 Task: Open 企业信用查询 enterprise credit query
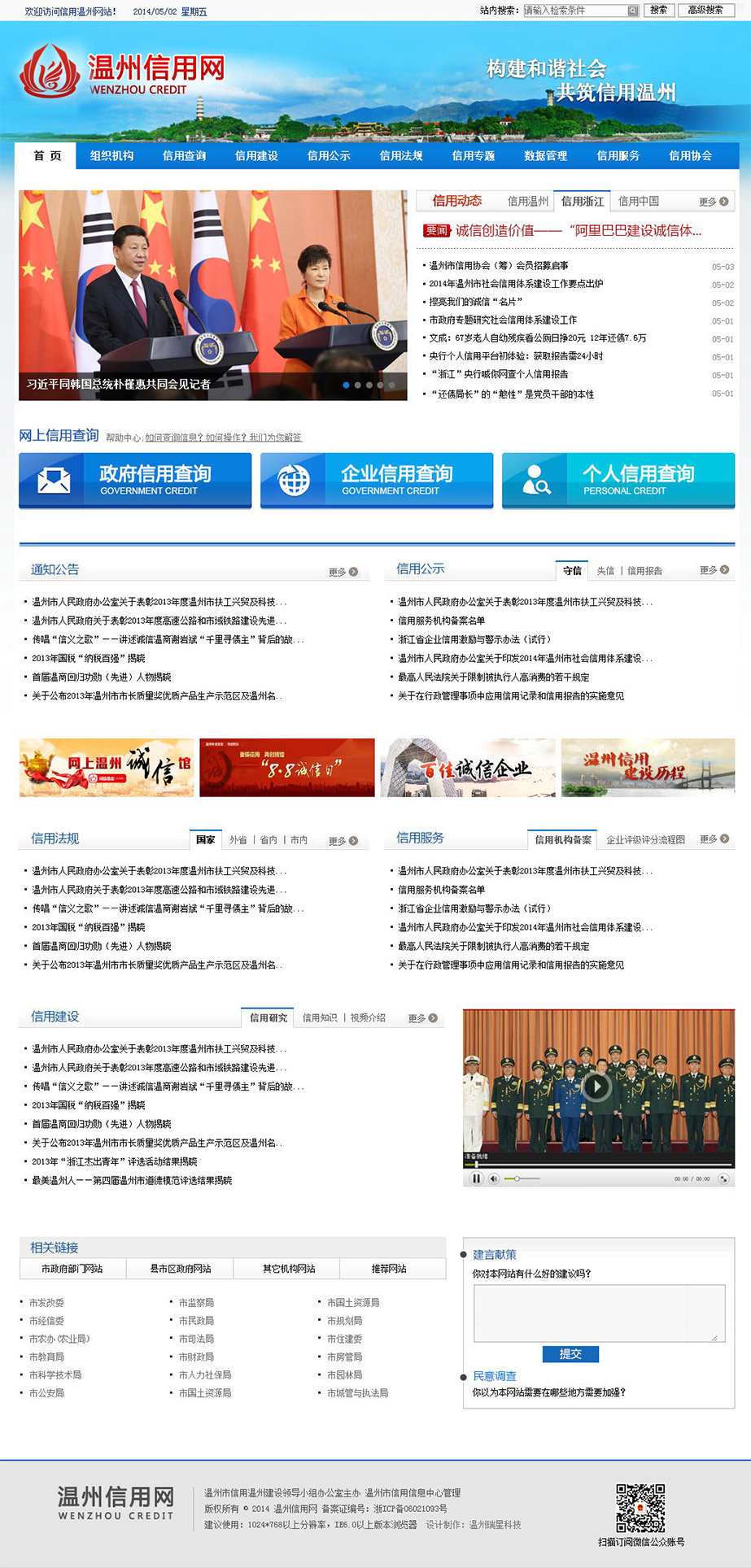coord(377,480)
